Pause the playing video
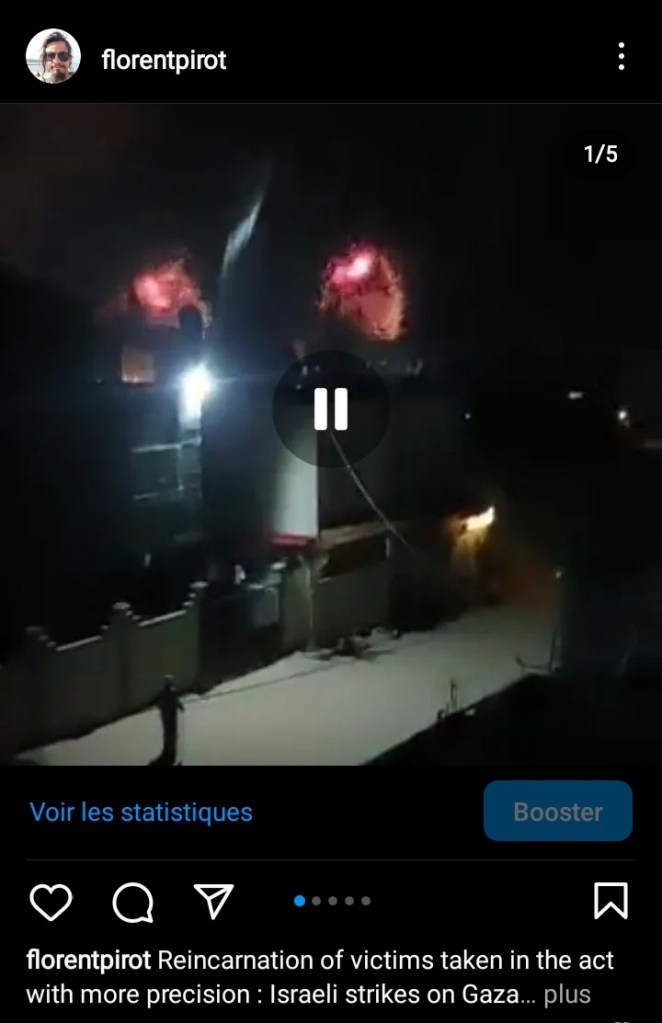The image size is (662, 1023). (330, 409)
